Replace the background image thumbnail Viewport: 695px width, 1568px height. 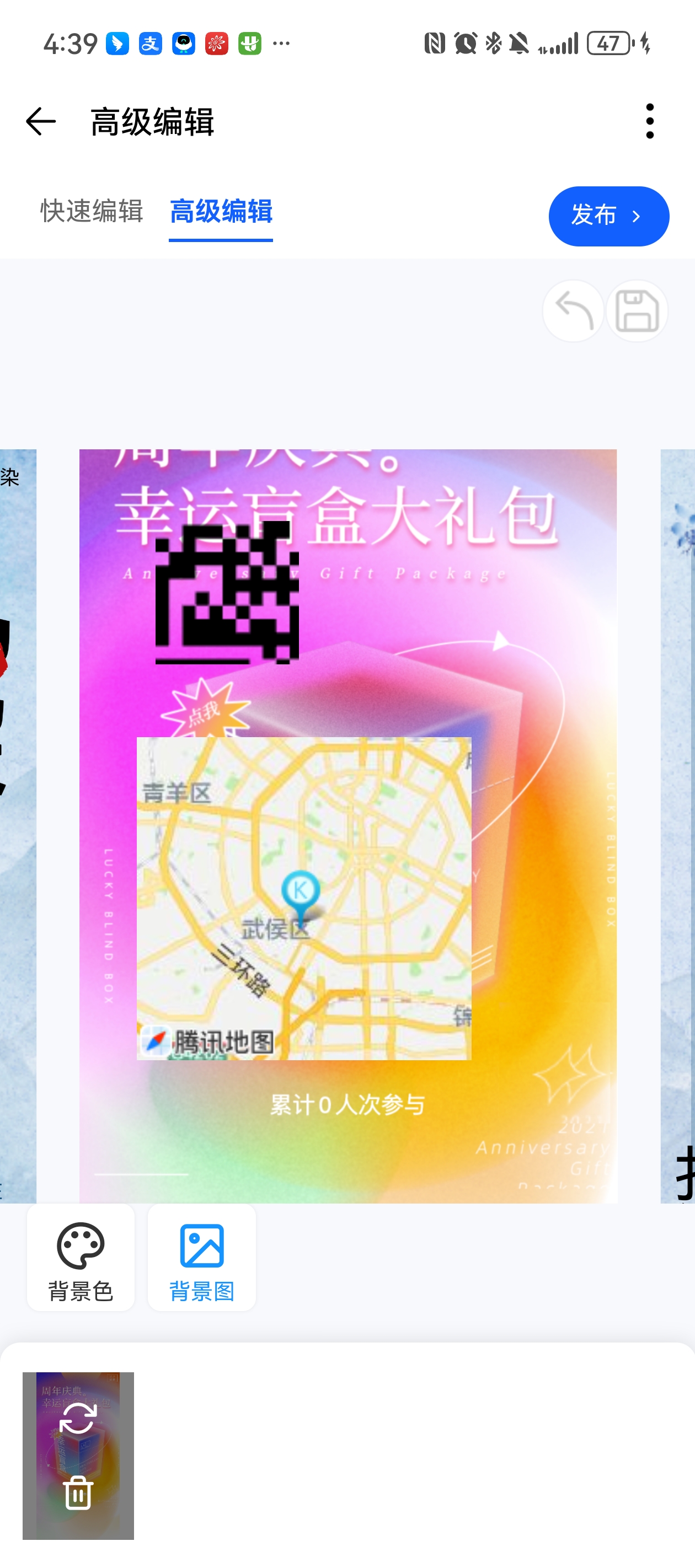pos(78,1418)
